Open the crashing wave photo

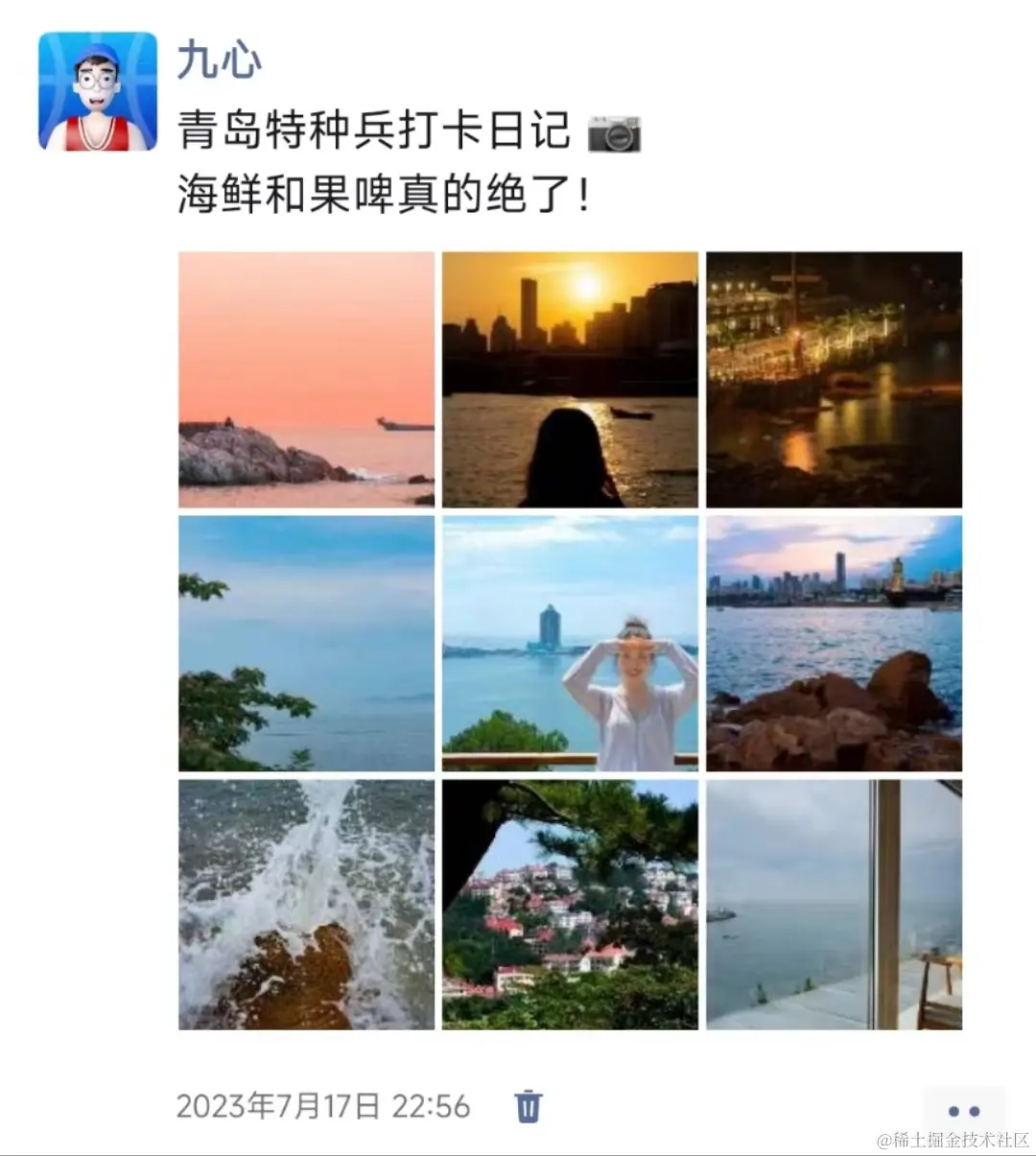point(306,905)
